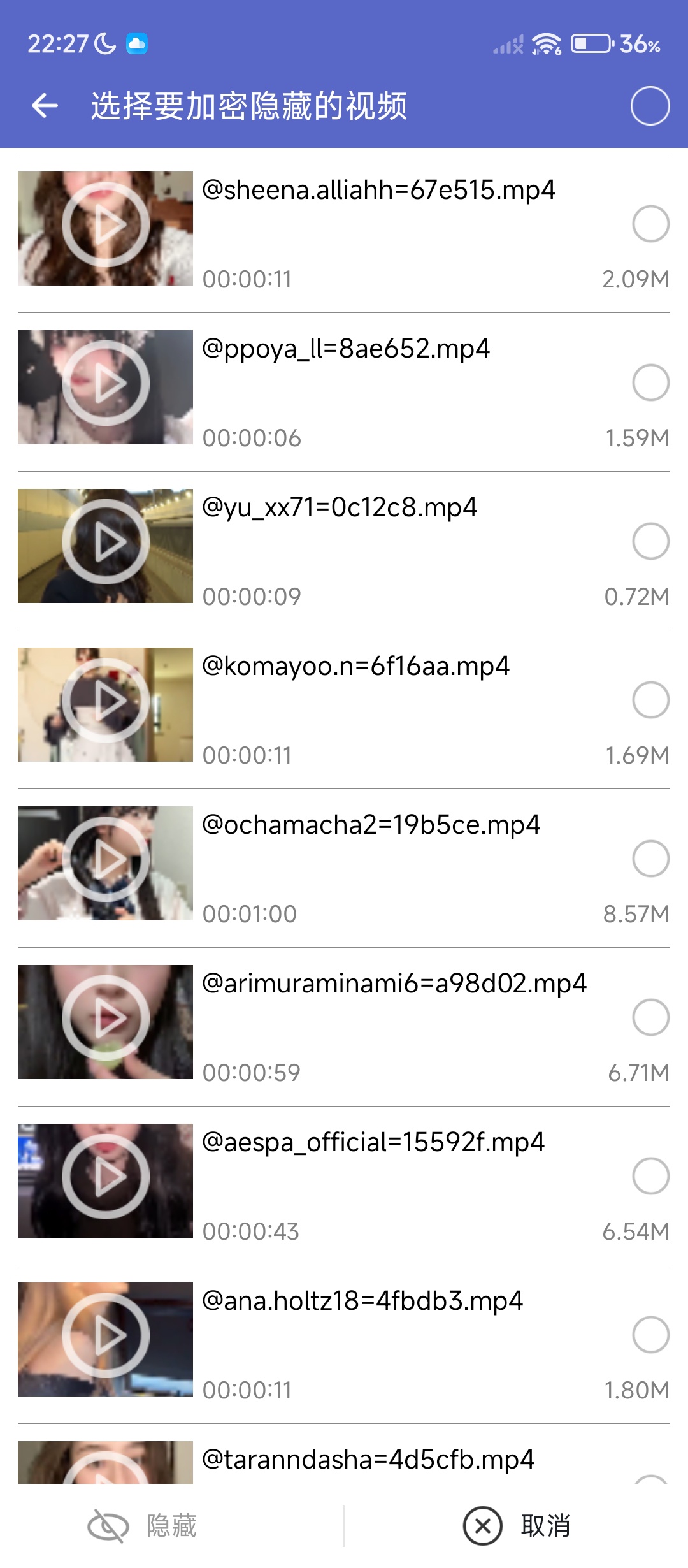
Task: Go back using the top arrow
Action: point(45,106)
